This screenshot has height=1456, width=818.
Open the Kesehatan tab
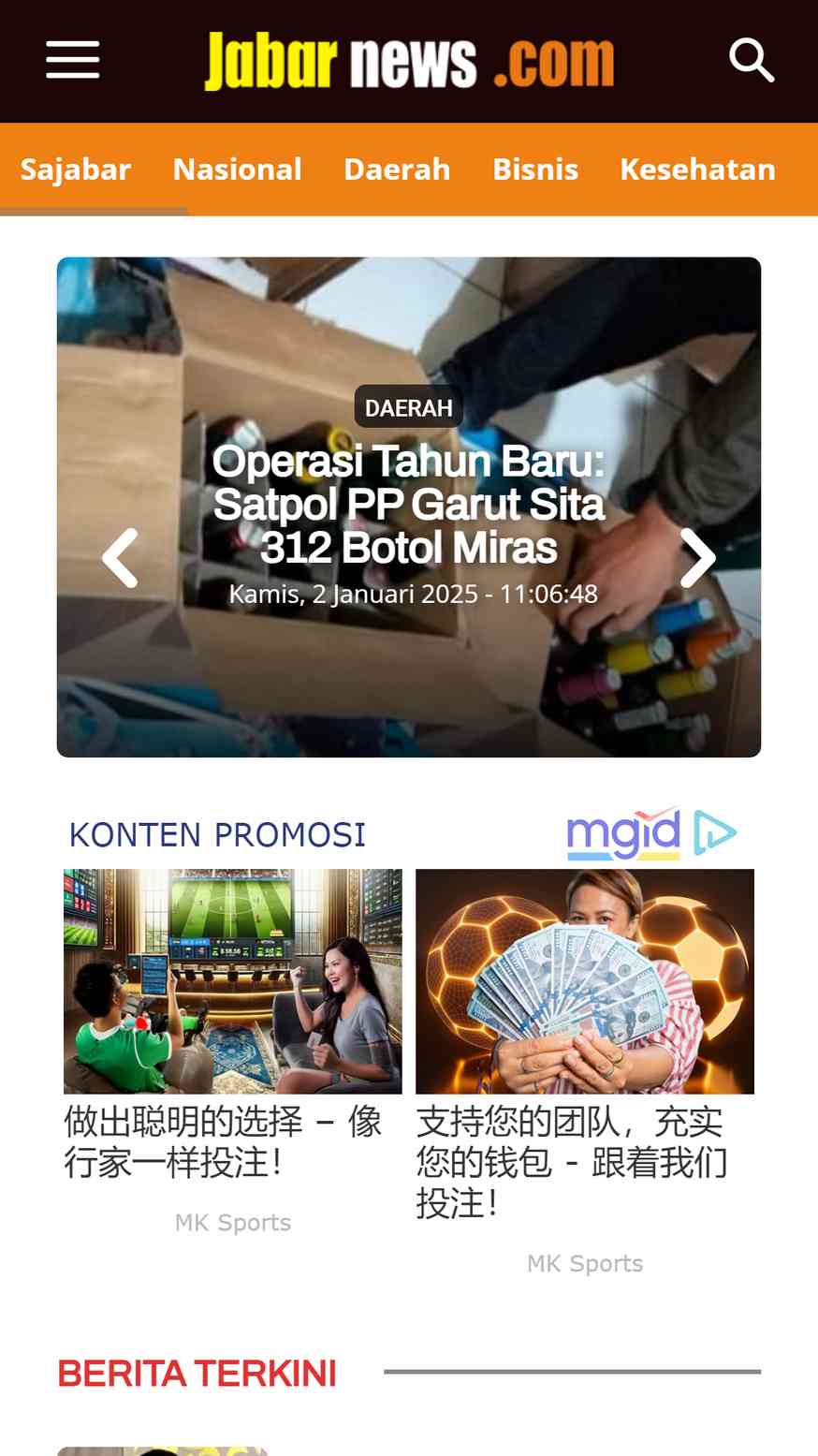[697, 169]
